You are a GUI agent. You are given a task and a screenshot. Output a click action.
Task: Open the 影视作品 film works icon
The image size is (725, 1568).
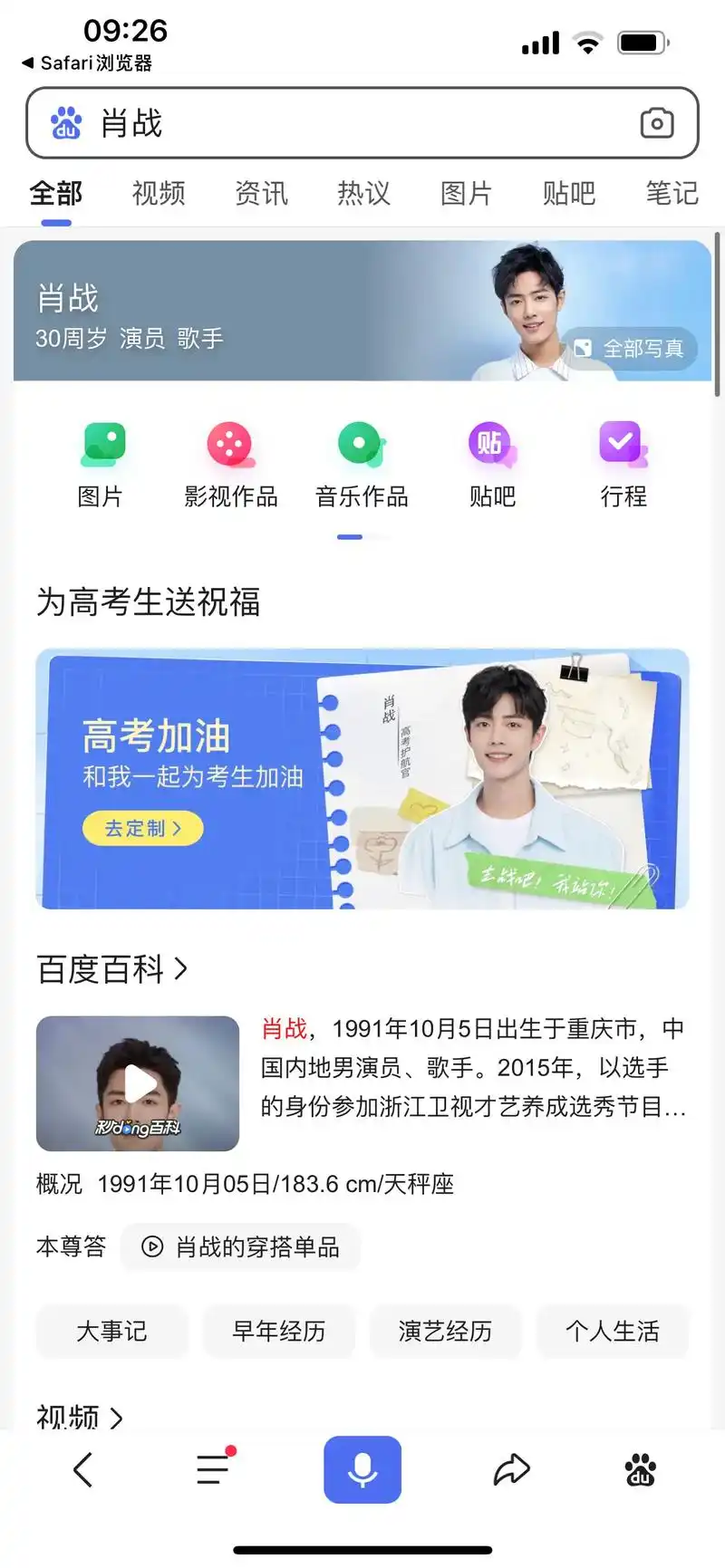(x=231, y=462)
